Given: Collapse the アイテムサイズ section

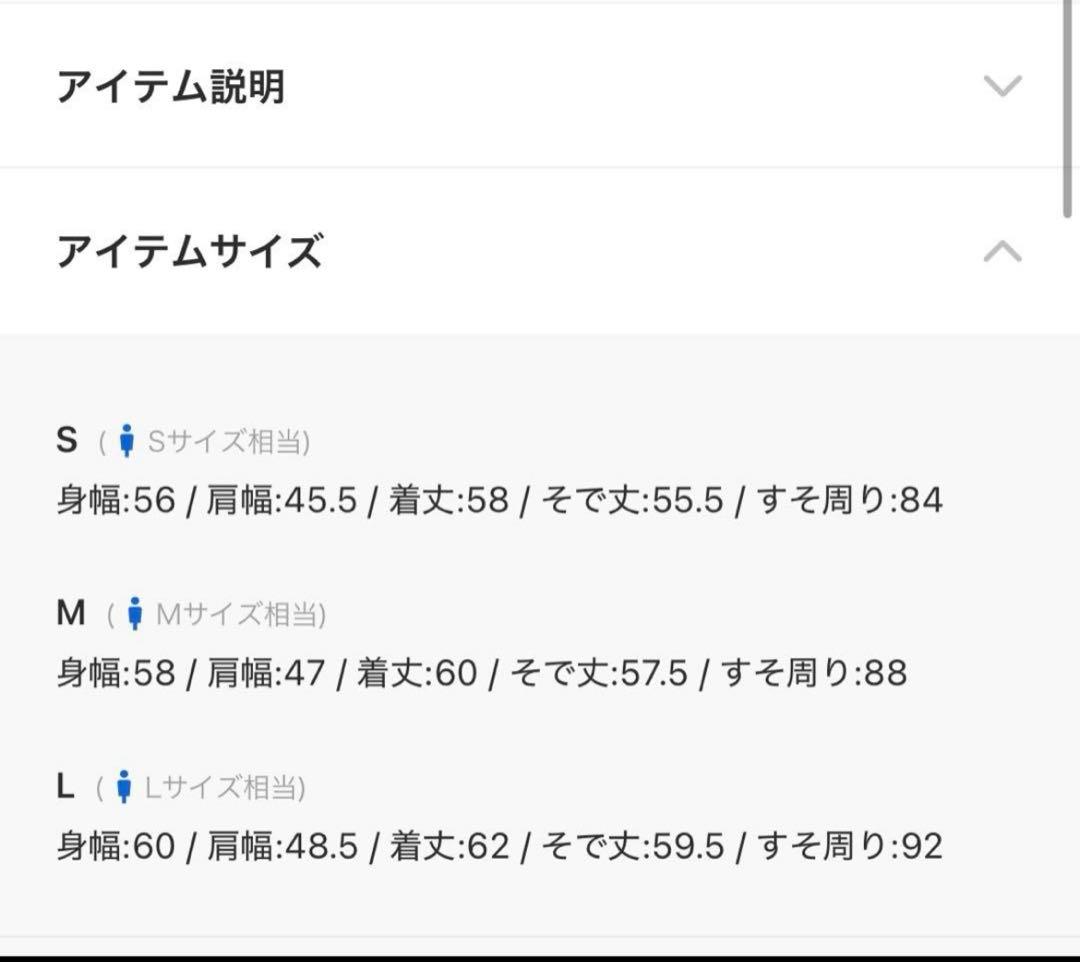Looking at the screenshot, I should [1002, 251].
